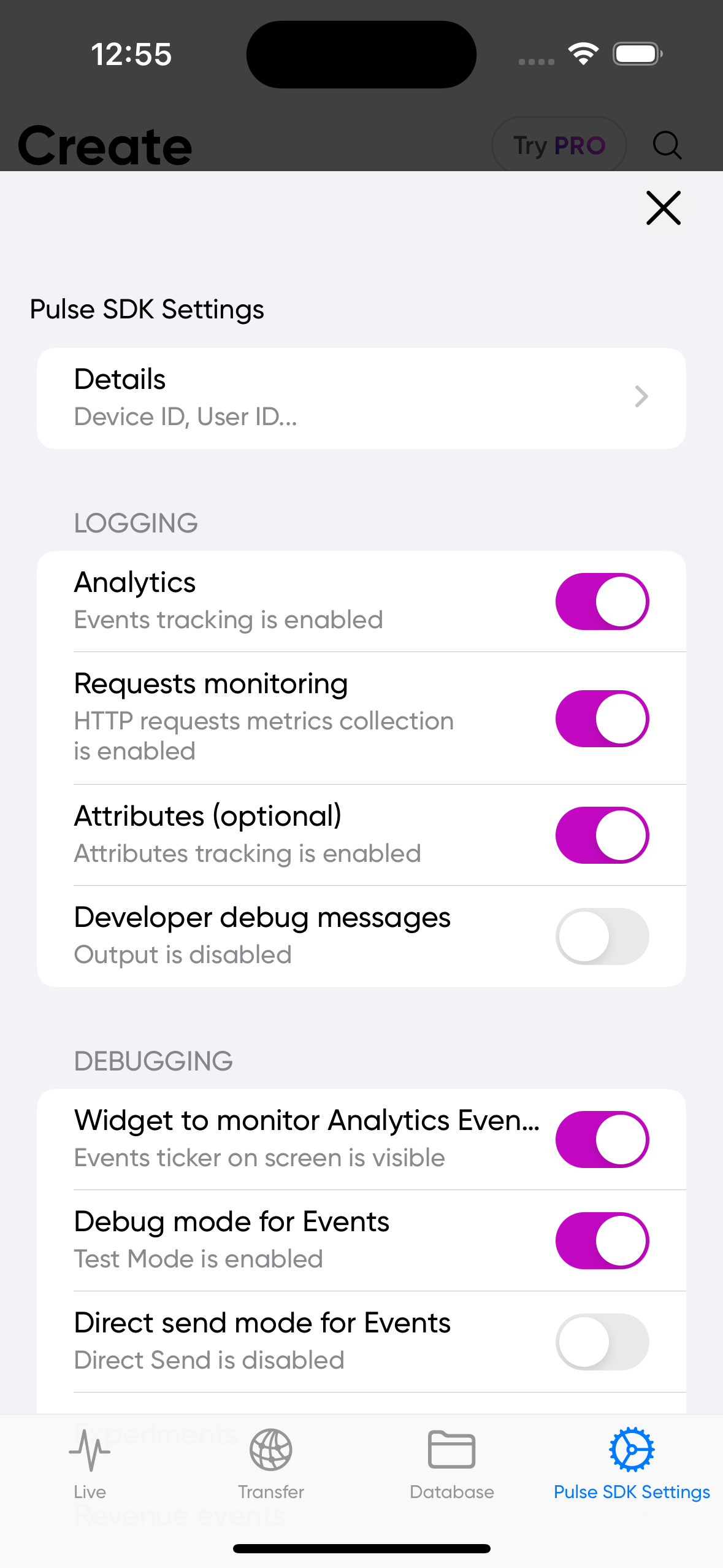Screen dimensions: 723x1568
Task: Switch to the Live tab
Action: click(x=90, y=1472)
